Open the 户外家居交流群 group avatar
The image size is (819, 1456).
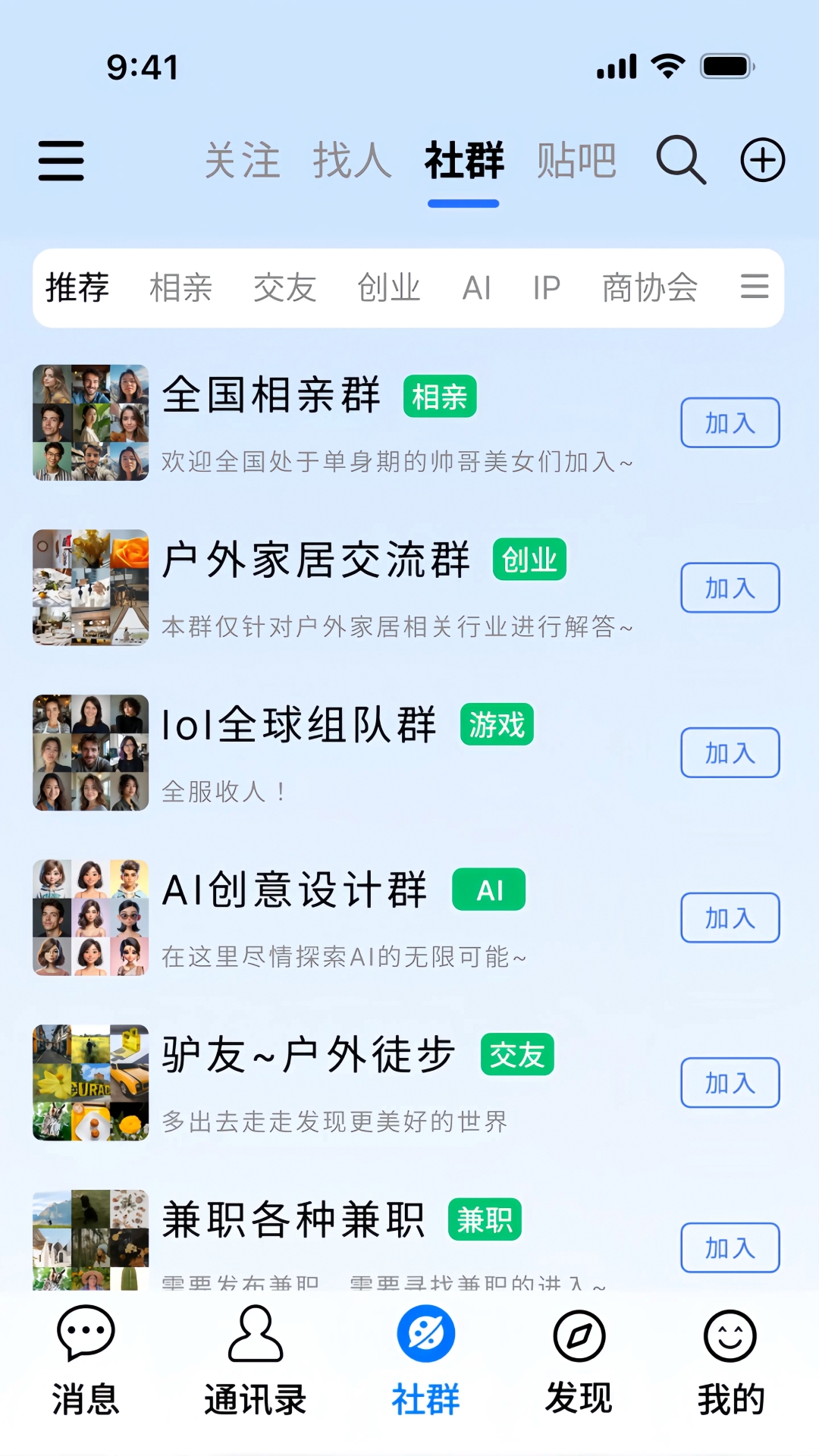90,588
